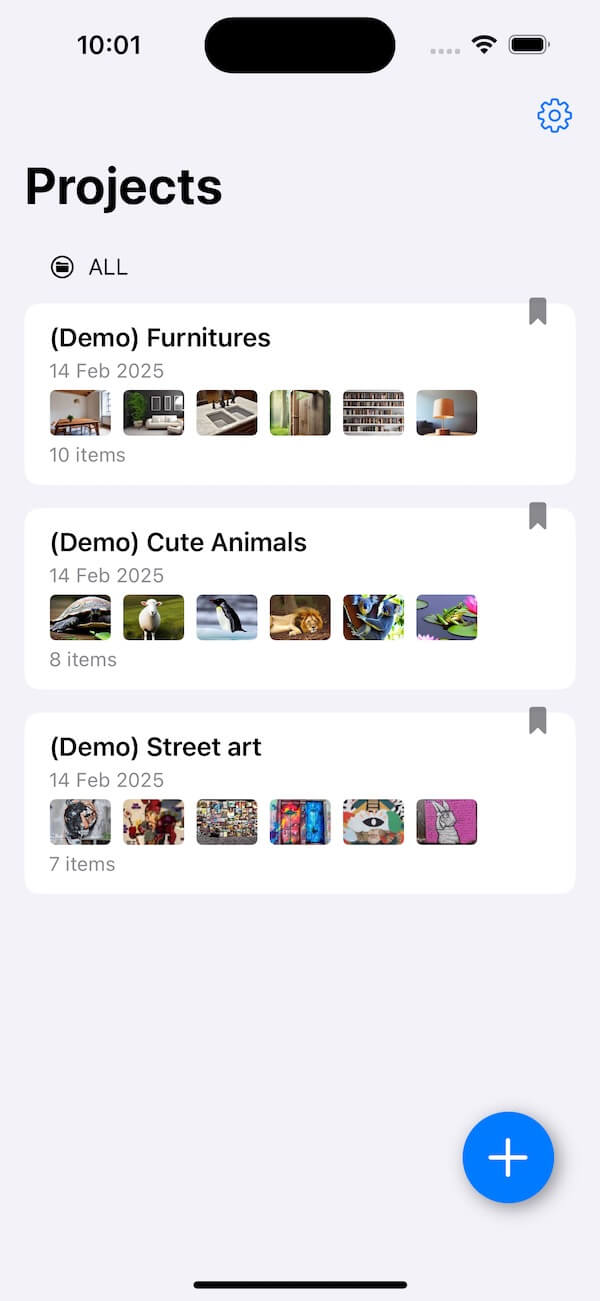Create a new project with plus button
This screenshot has height=1301, width=600.
[x=508, y=1157]
